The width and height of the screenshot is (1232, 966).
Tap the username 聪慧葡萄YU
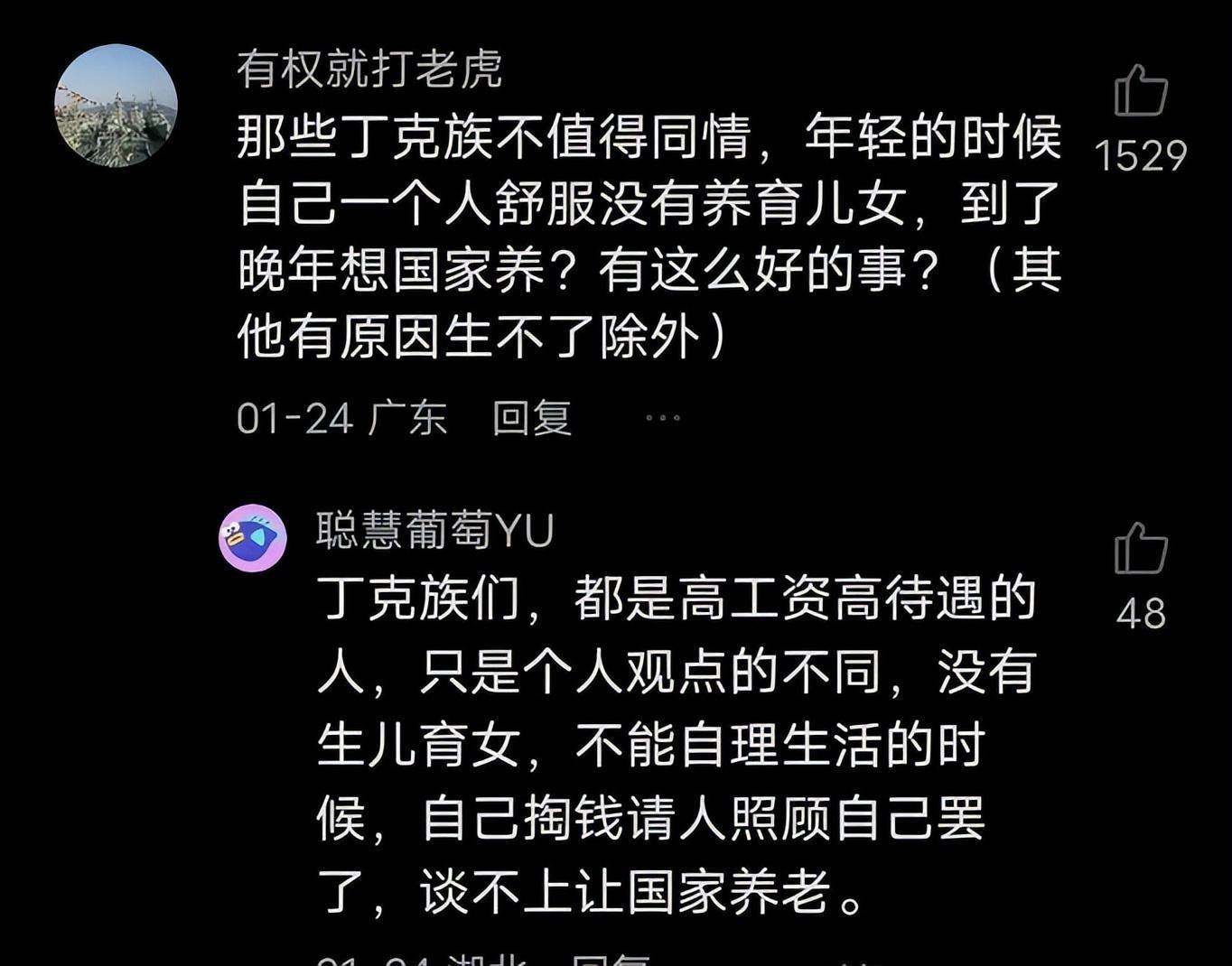click(434, 530)
